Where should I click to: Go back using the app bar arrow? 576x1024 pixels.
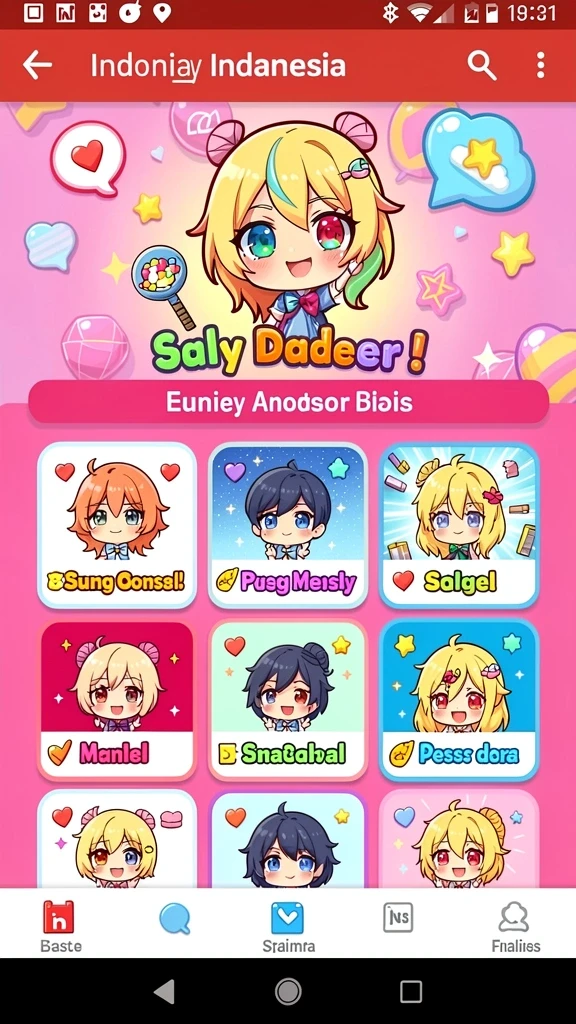pyautogui.click(x=37, y=65)
